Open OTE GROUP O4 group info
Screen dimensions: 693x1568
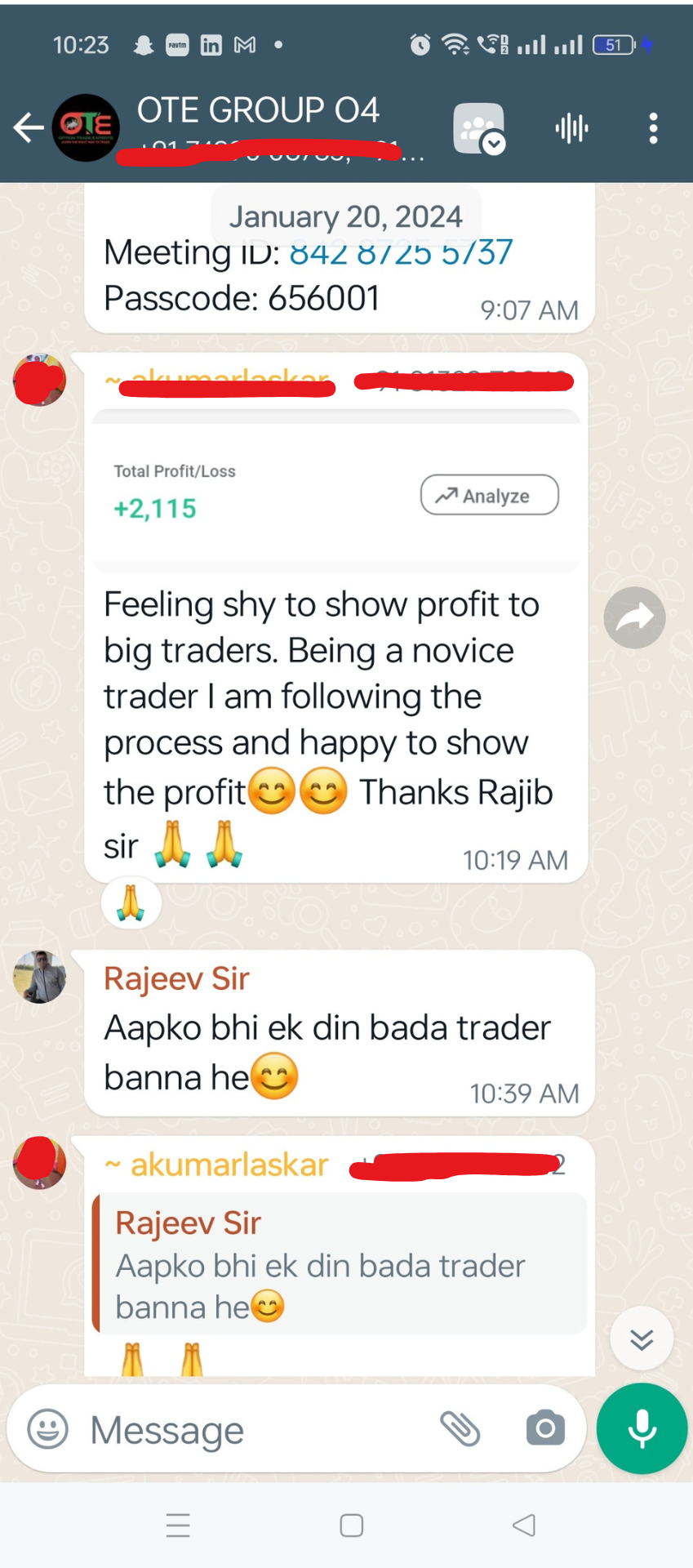[257, 111]
